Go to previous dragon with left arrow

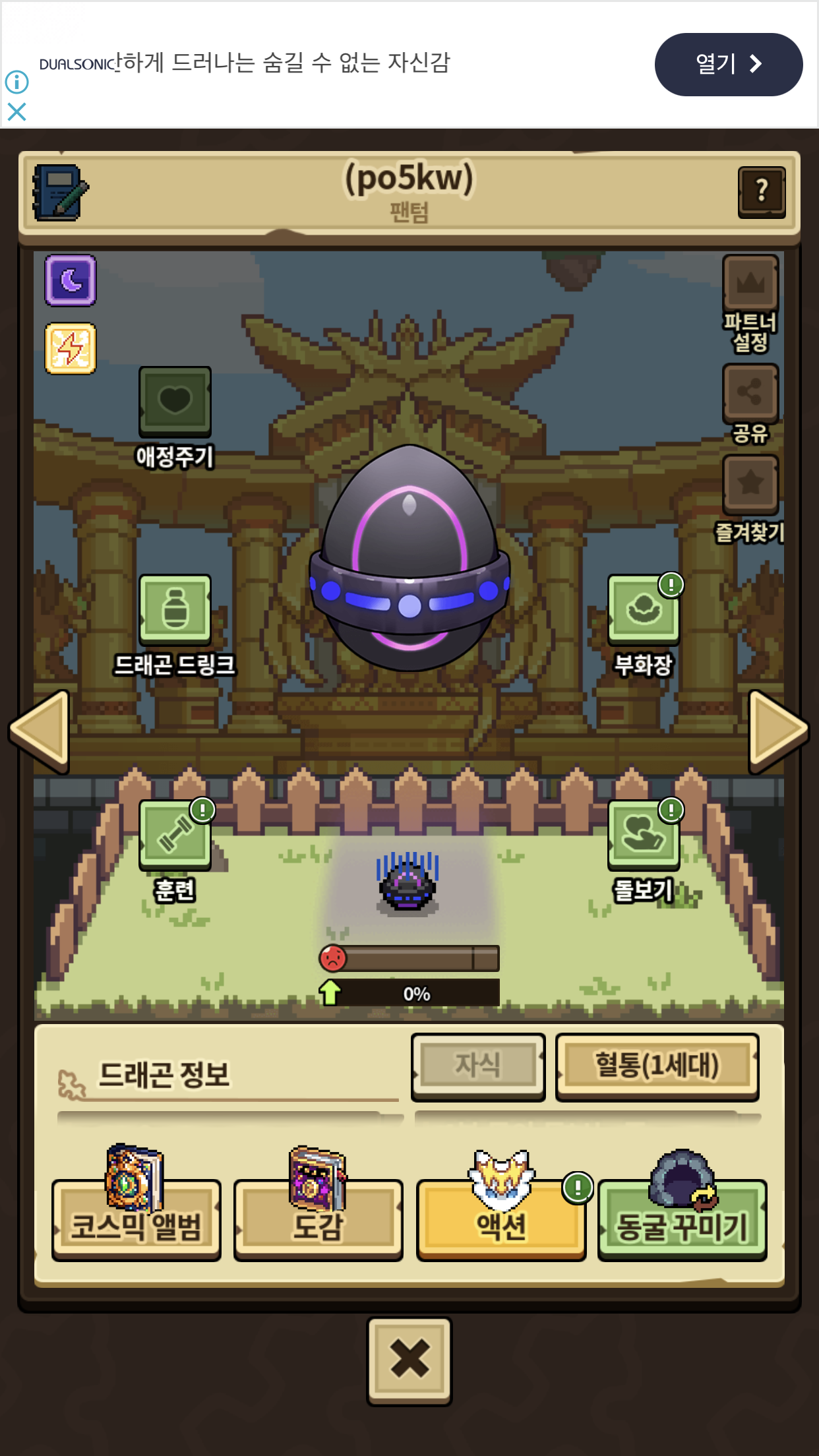pyautogui.click(x=41, y=731)
